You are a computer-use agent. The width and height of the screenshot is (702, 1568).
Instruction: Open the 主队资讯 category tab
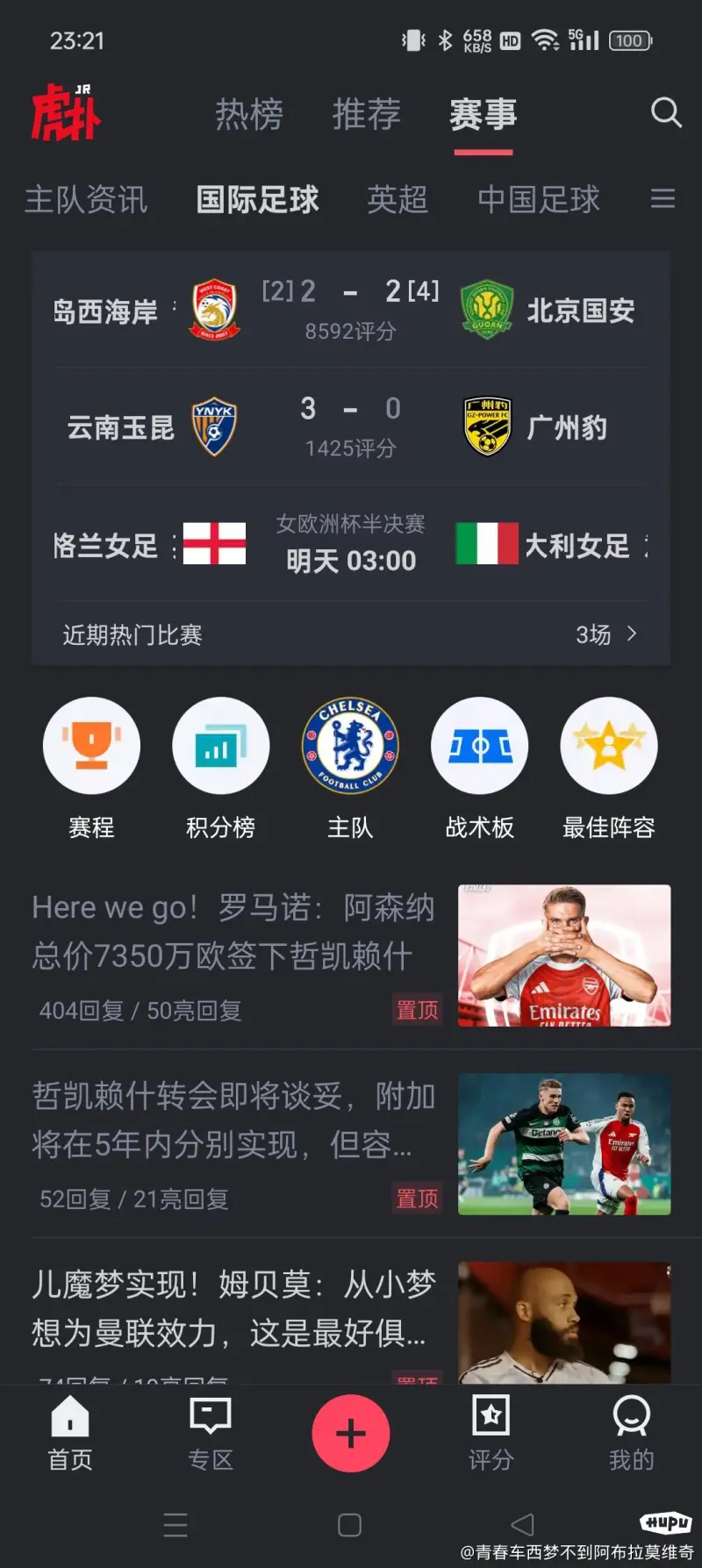coord(86,200)
